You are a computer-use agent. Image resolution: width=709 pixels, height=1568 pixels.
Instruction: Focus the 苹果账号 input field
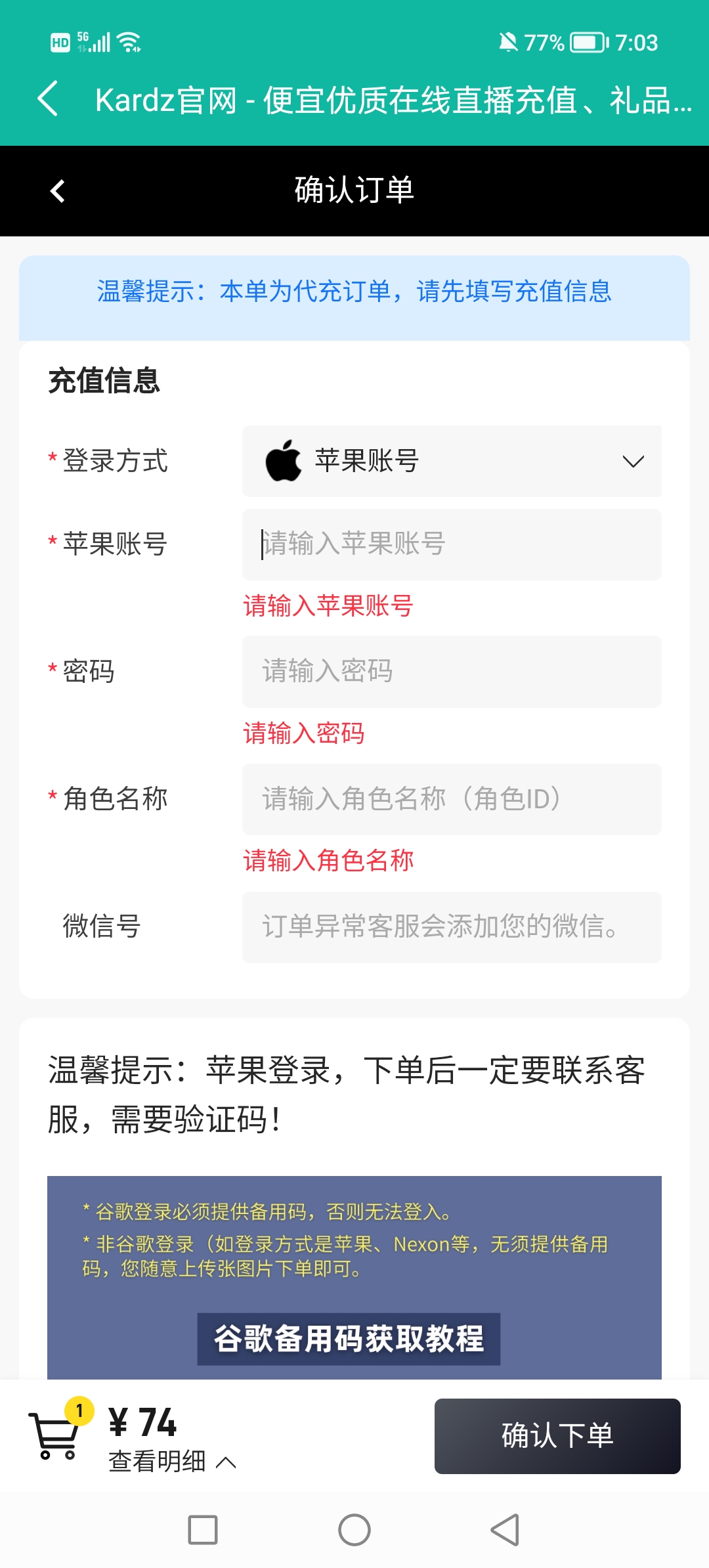click(452, 544)
